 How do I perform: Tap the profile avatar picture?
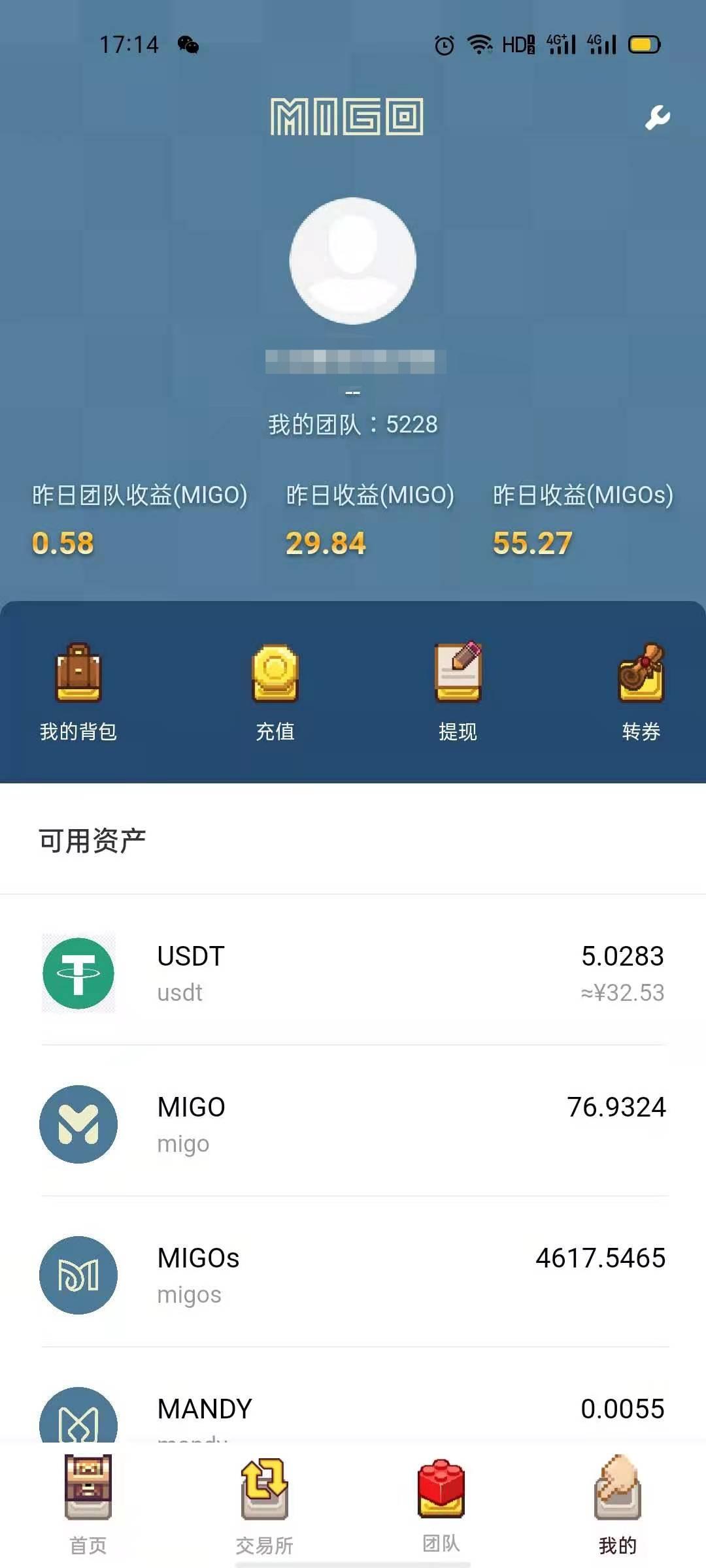353,261
